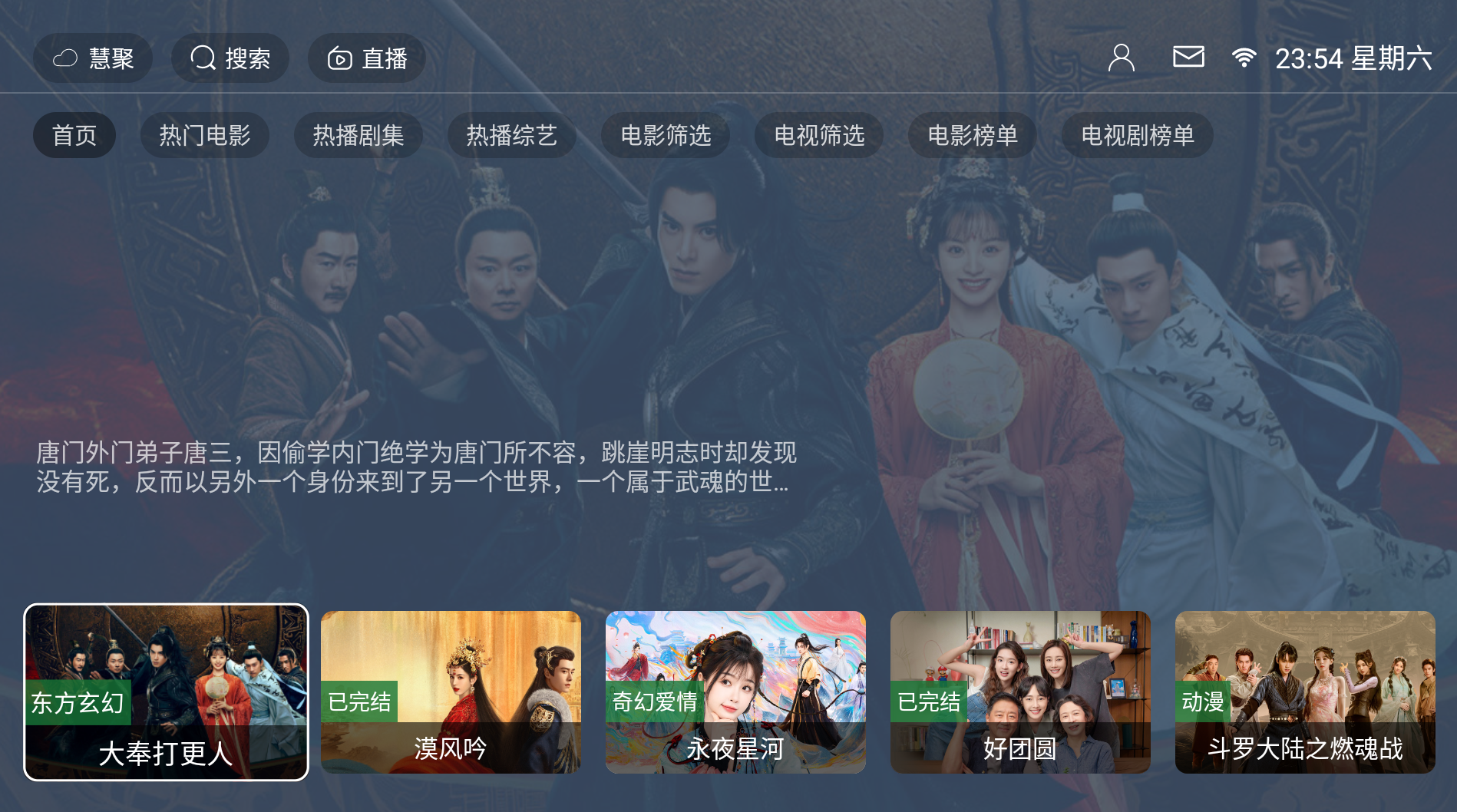Open the messages envelope icon
Screen dimensions: 1457x812
tap(1188, 57)
